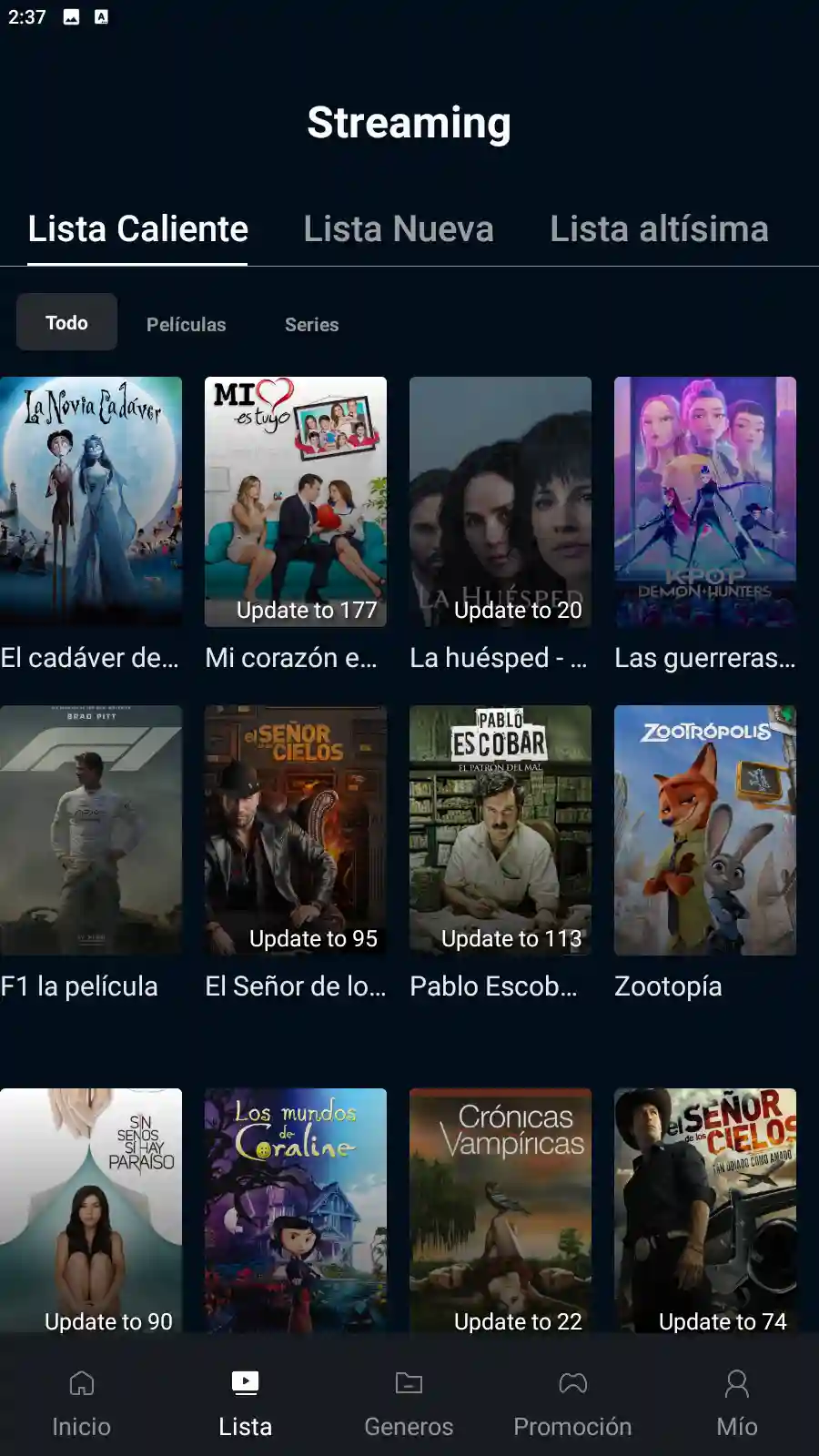Open El cadáver de la novia poster
The height and width of the screenshot is (1456, 819).
tap(91, 501)
